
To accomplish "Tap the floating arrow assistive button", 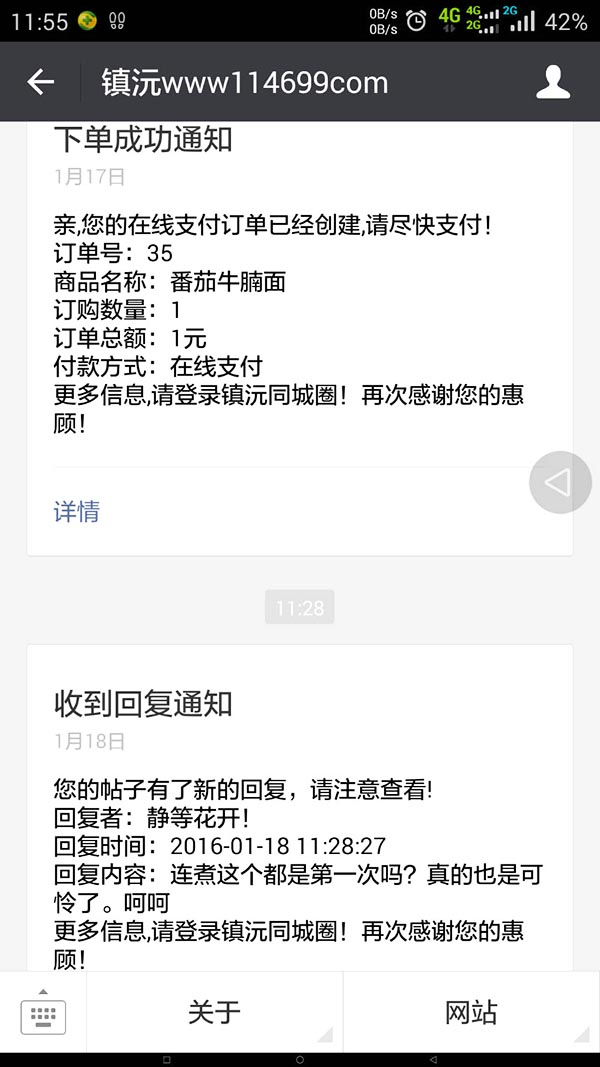I will tap(559, 483).
